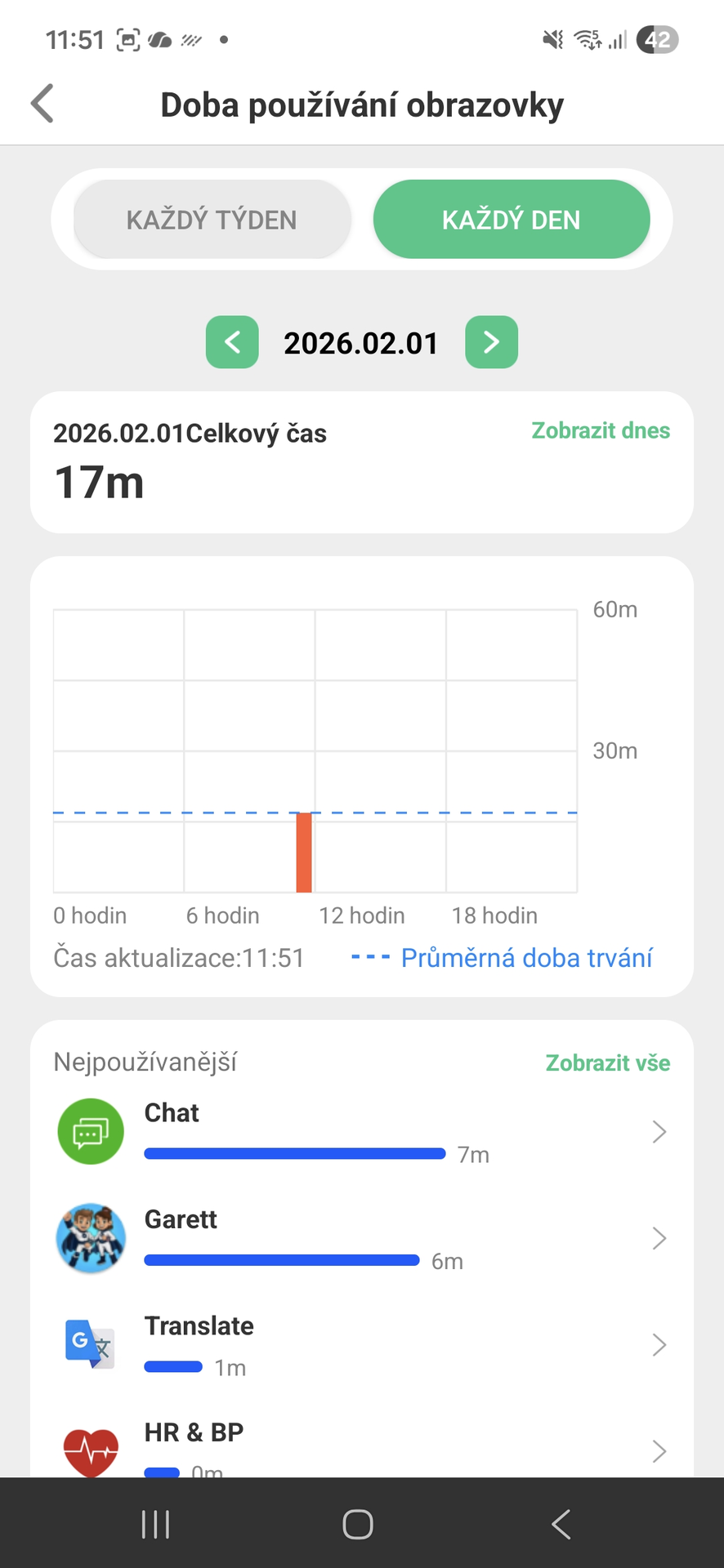Open recent apps from navigation bar
This screenshot has height=1568, width=724.
[x=155, y=1524]
